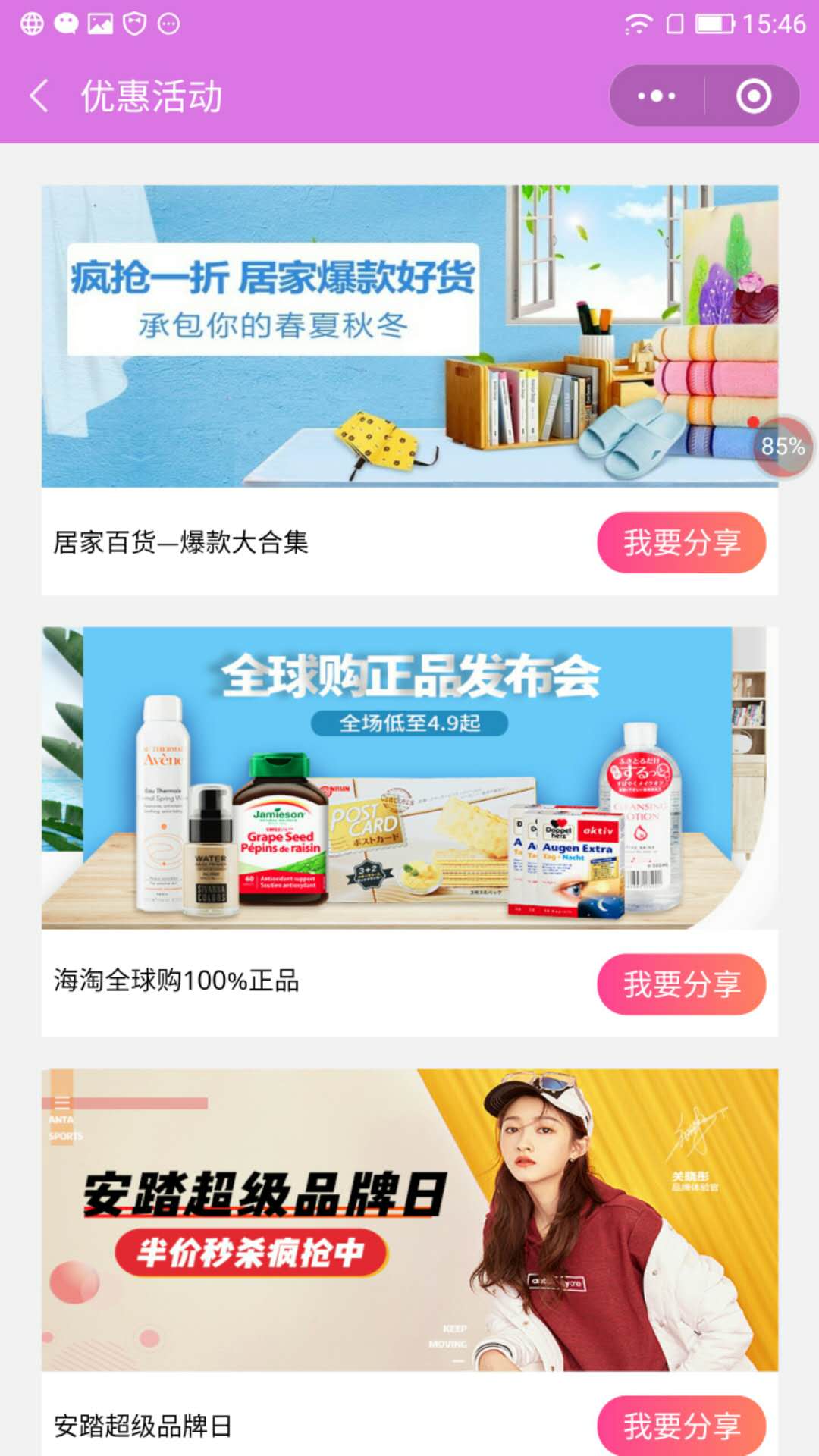Share the 海淘全球购100%正品 activity

point(682,984)
